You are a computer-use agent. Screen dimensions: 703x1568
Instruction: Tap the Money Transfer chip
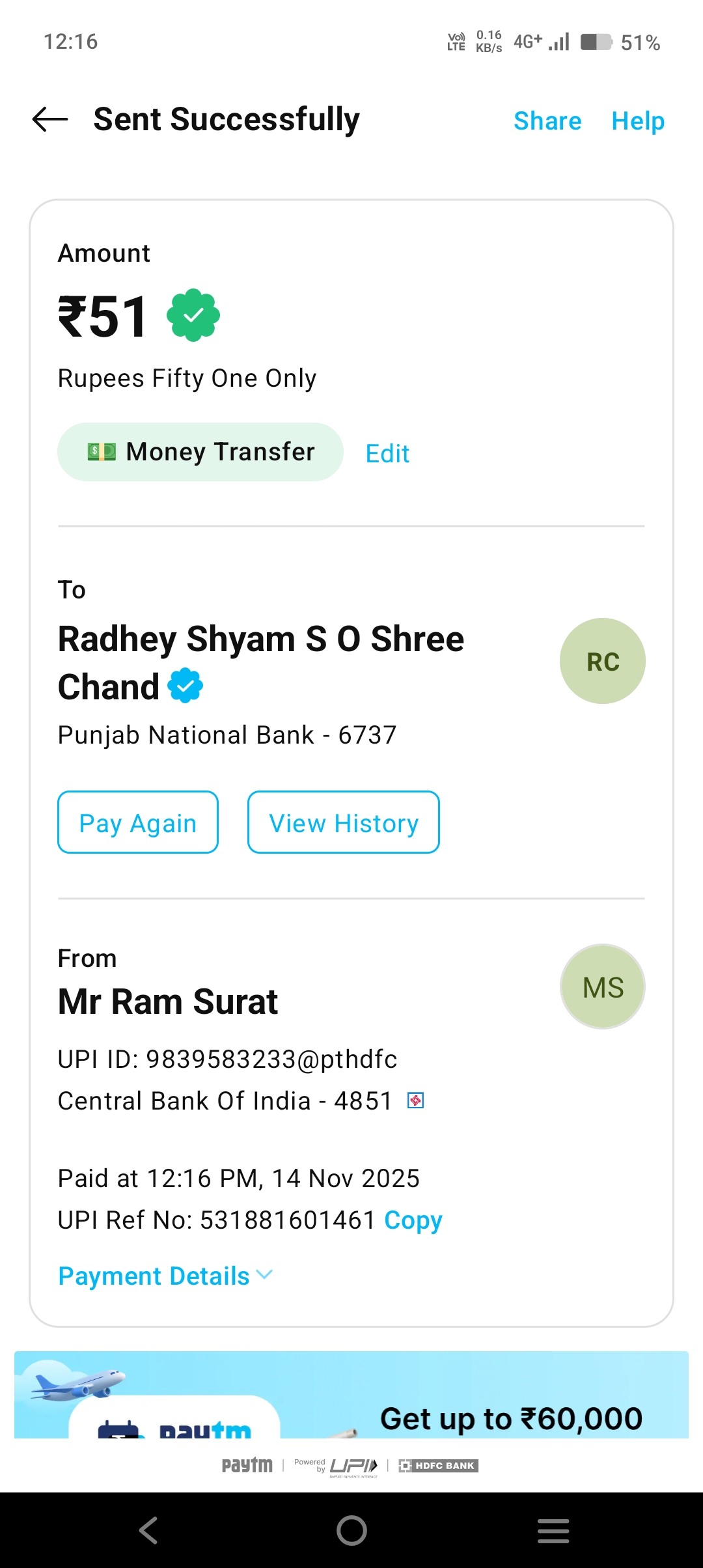200,452
